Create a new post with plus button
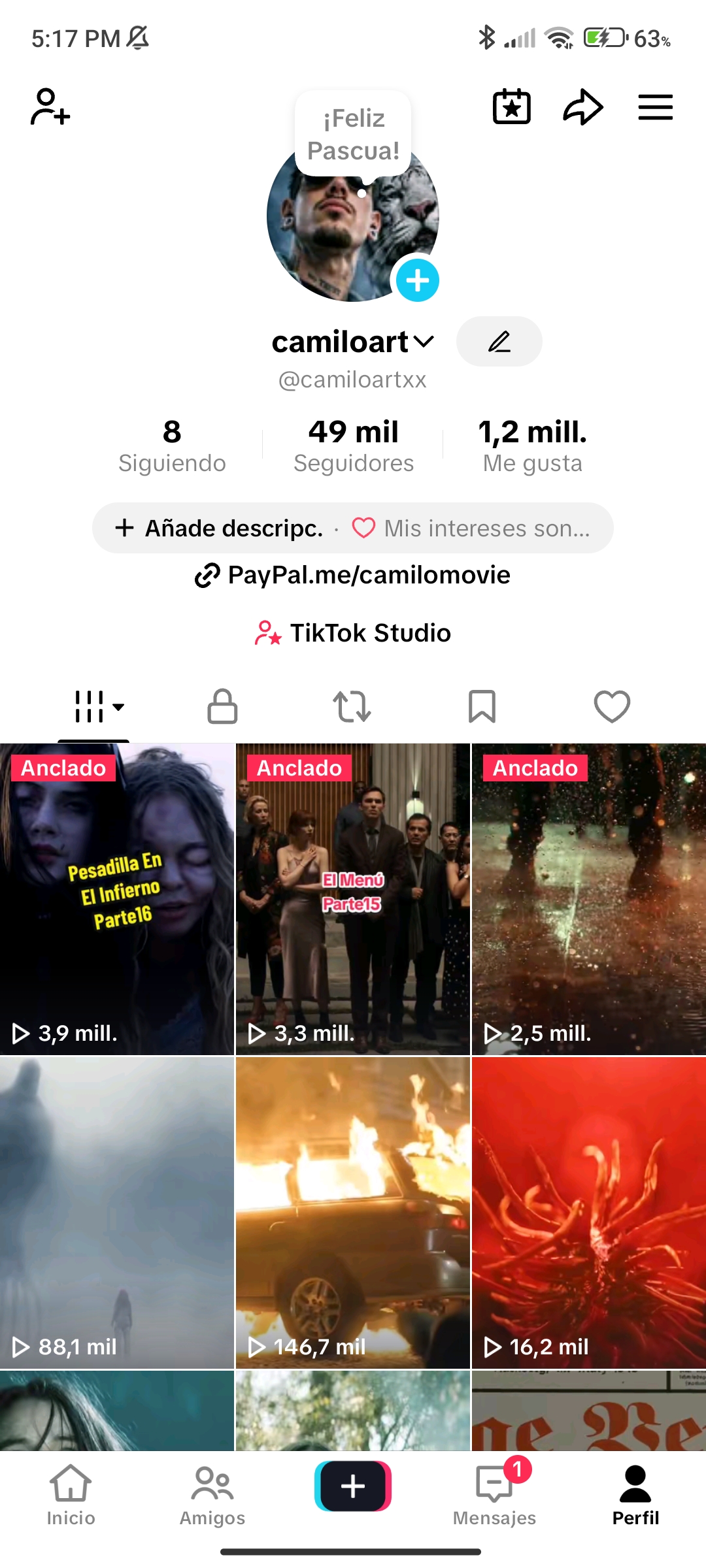 [353, 1486]
